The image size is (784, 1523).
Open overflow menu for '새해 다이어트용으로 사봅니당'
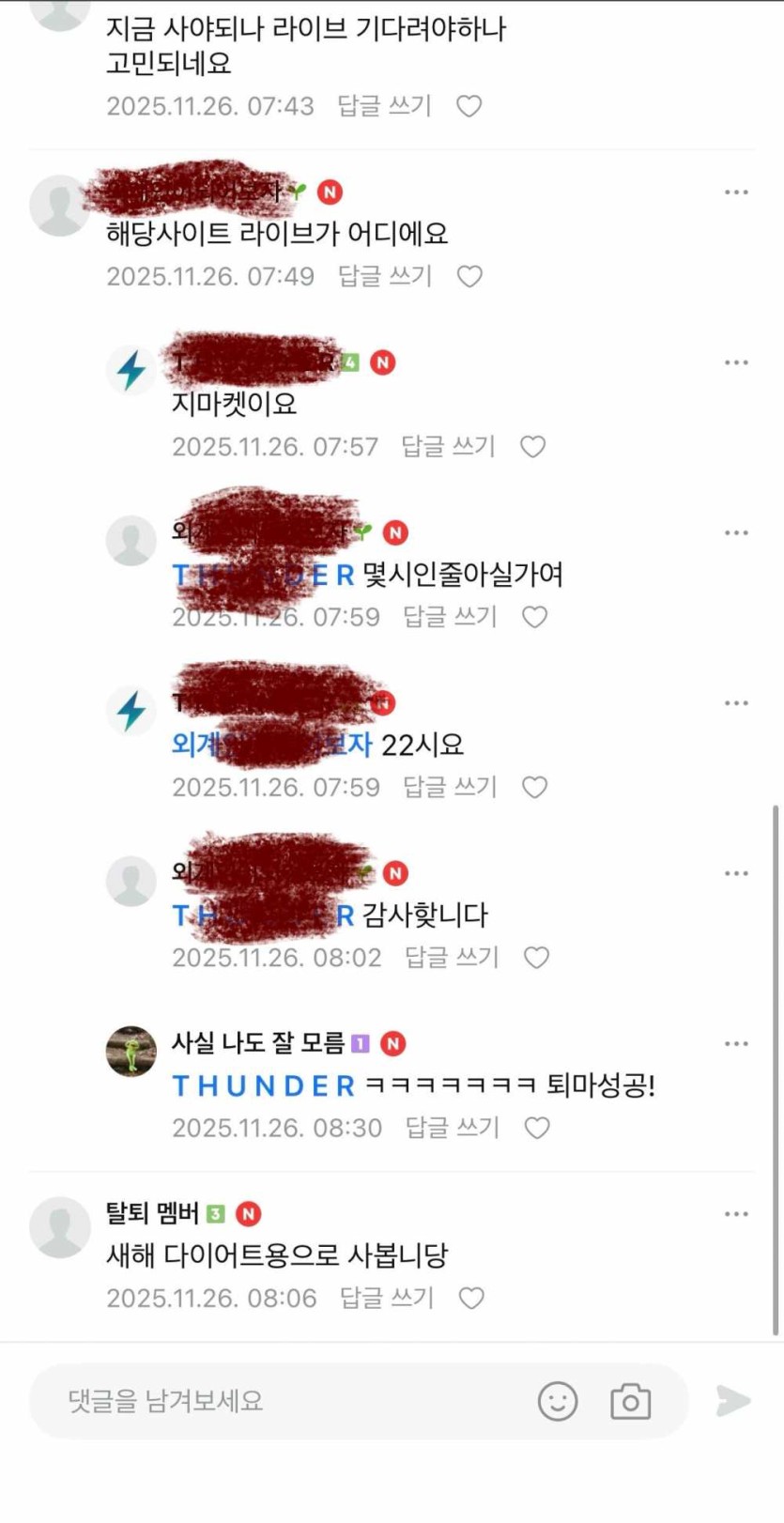coord(736,1214)
